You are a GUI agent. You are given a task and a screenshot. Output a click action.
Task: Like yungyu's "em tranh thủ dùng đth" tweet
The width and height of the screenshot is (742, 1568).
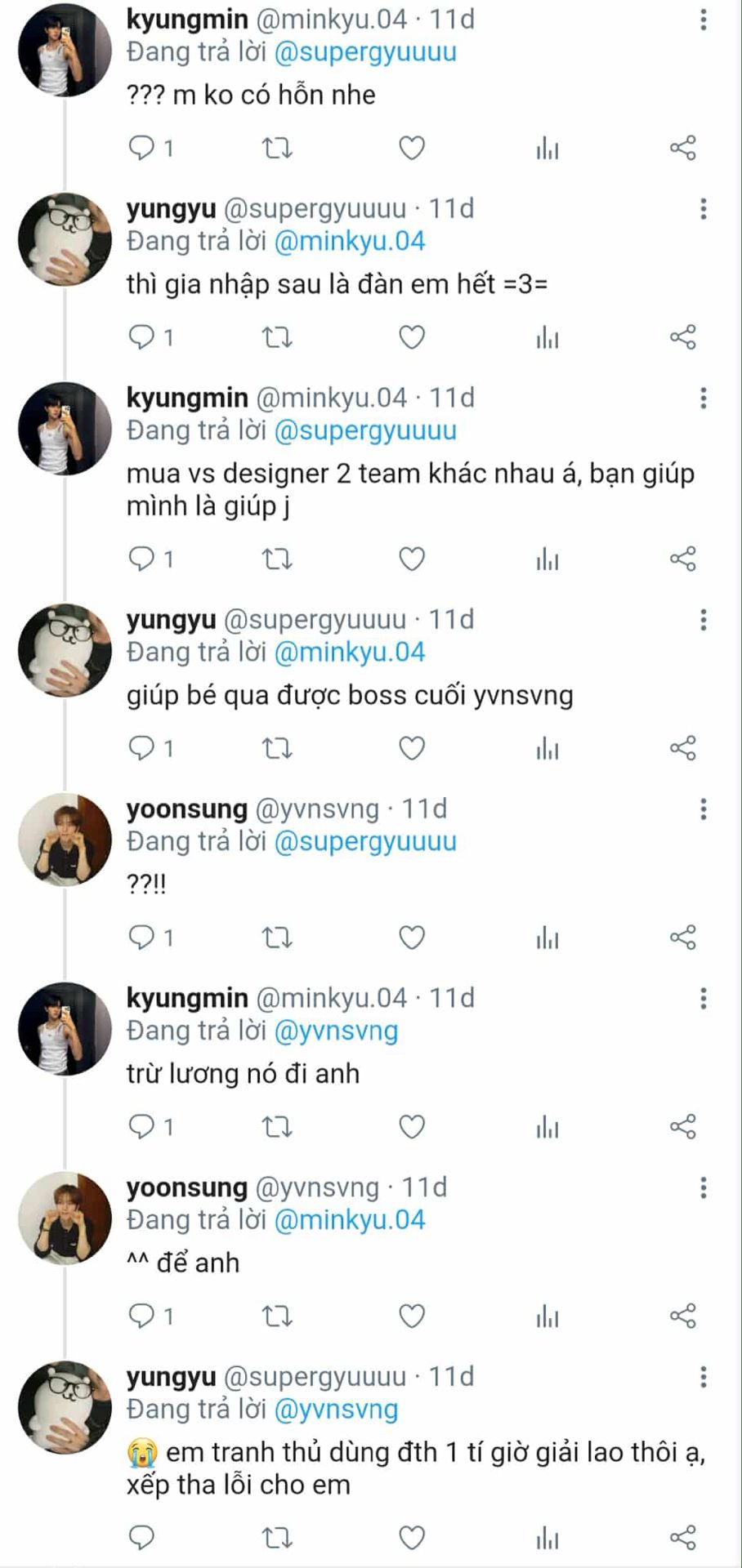[411, 1538]
